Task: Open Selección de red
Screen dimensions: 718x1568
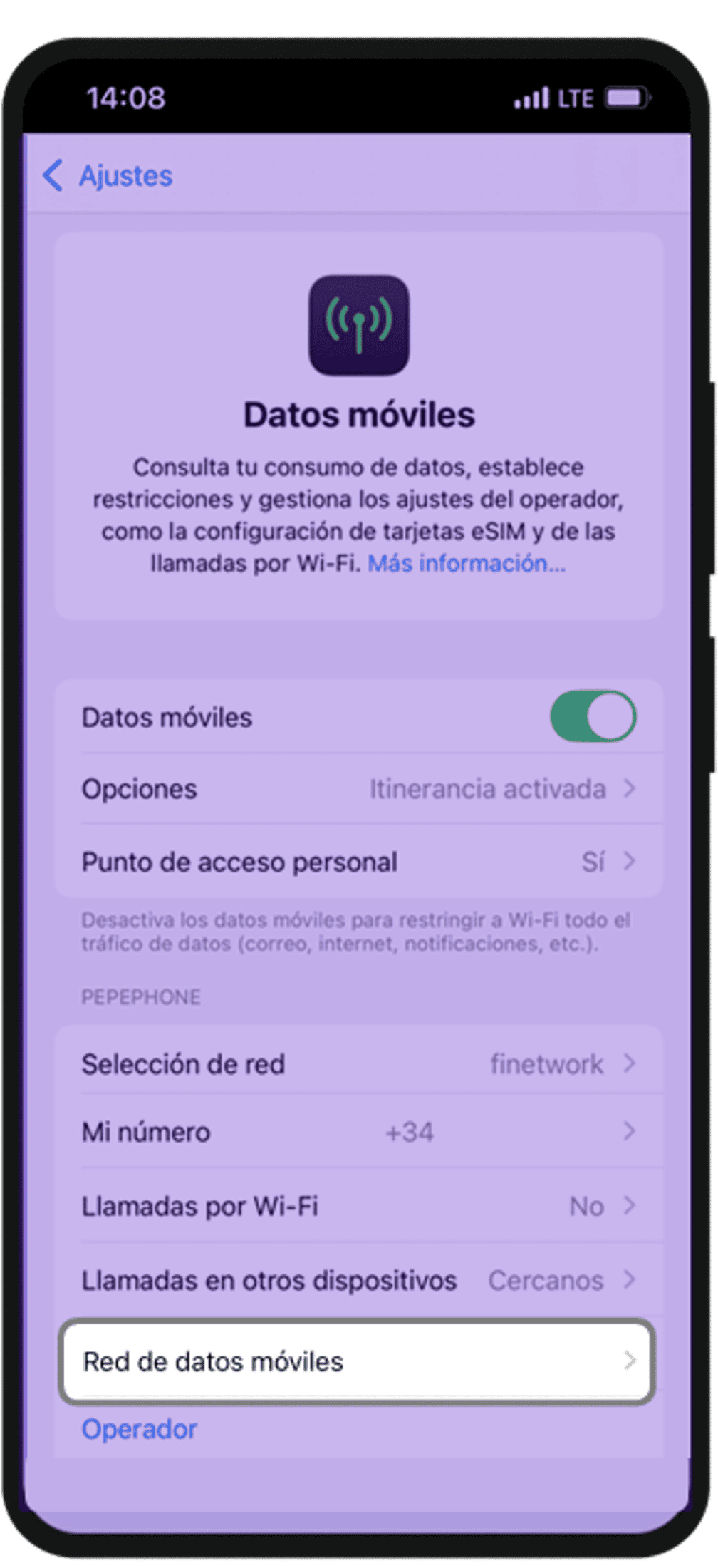Action: 358,1064
